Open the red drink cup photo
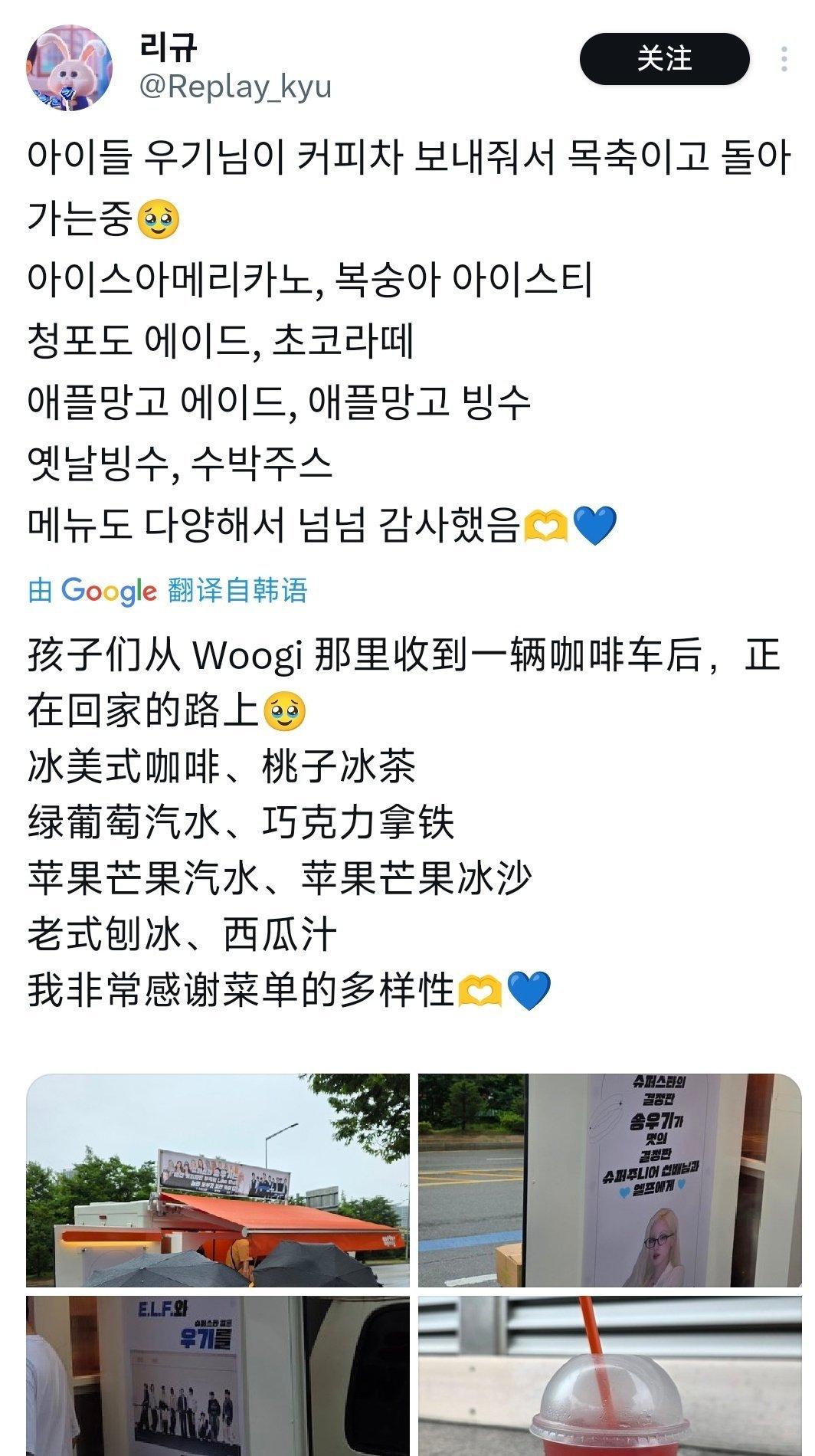This screenshot has width=815, height=1456. [610, 1376]
